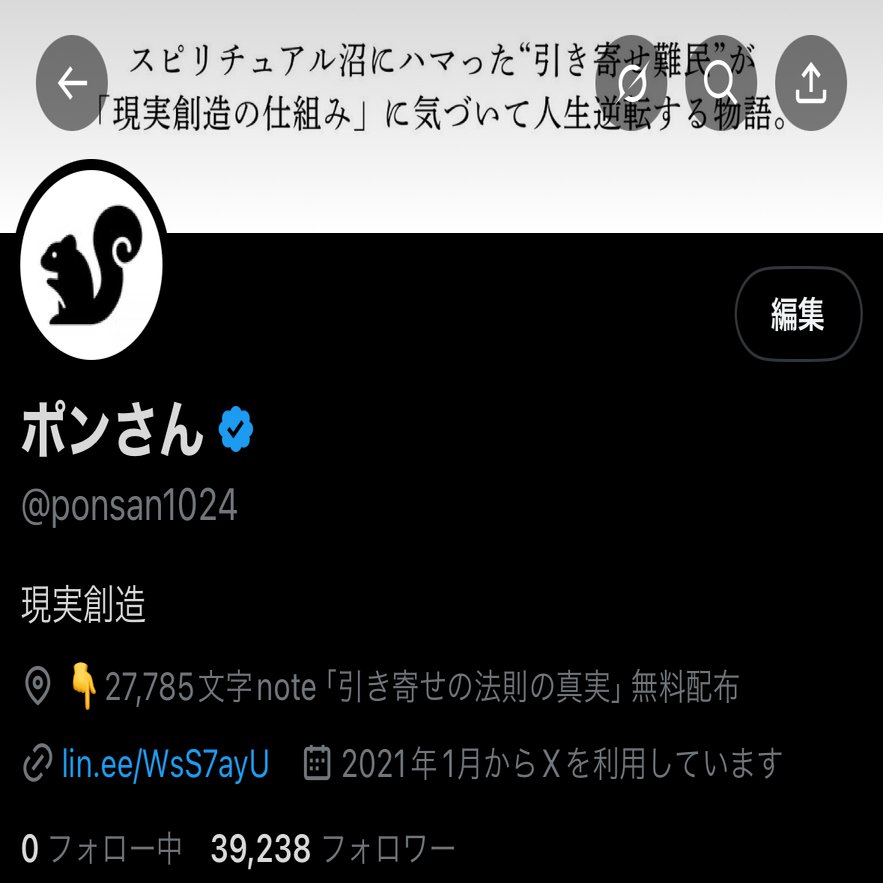This screenshot has height=883, width=883.
Task: Tap the 編集 edit profile button
Action: (x=797, y=314)
